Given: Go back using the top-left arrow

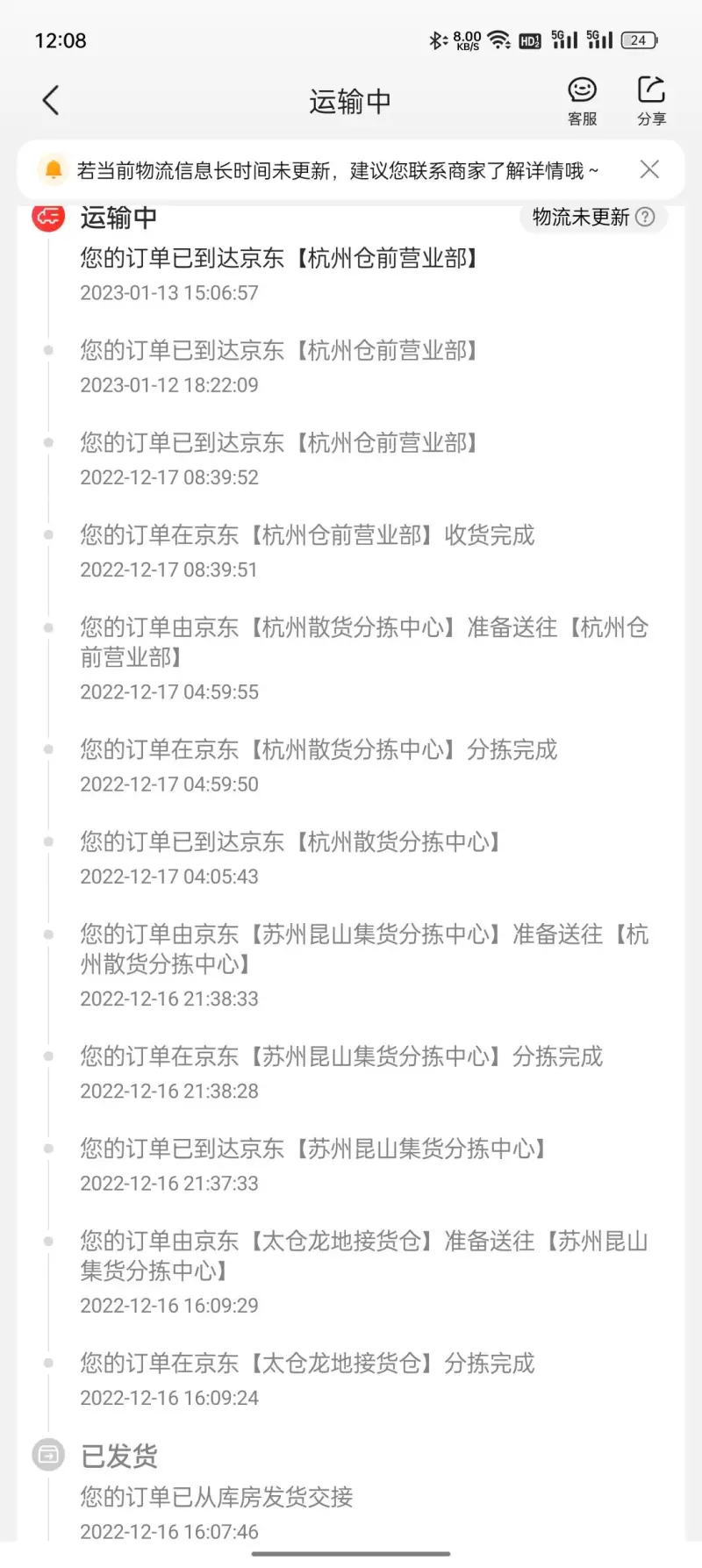Looking at the screenshot, I should click(51, 101).
